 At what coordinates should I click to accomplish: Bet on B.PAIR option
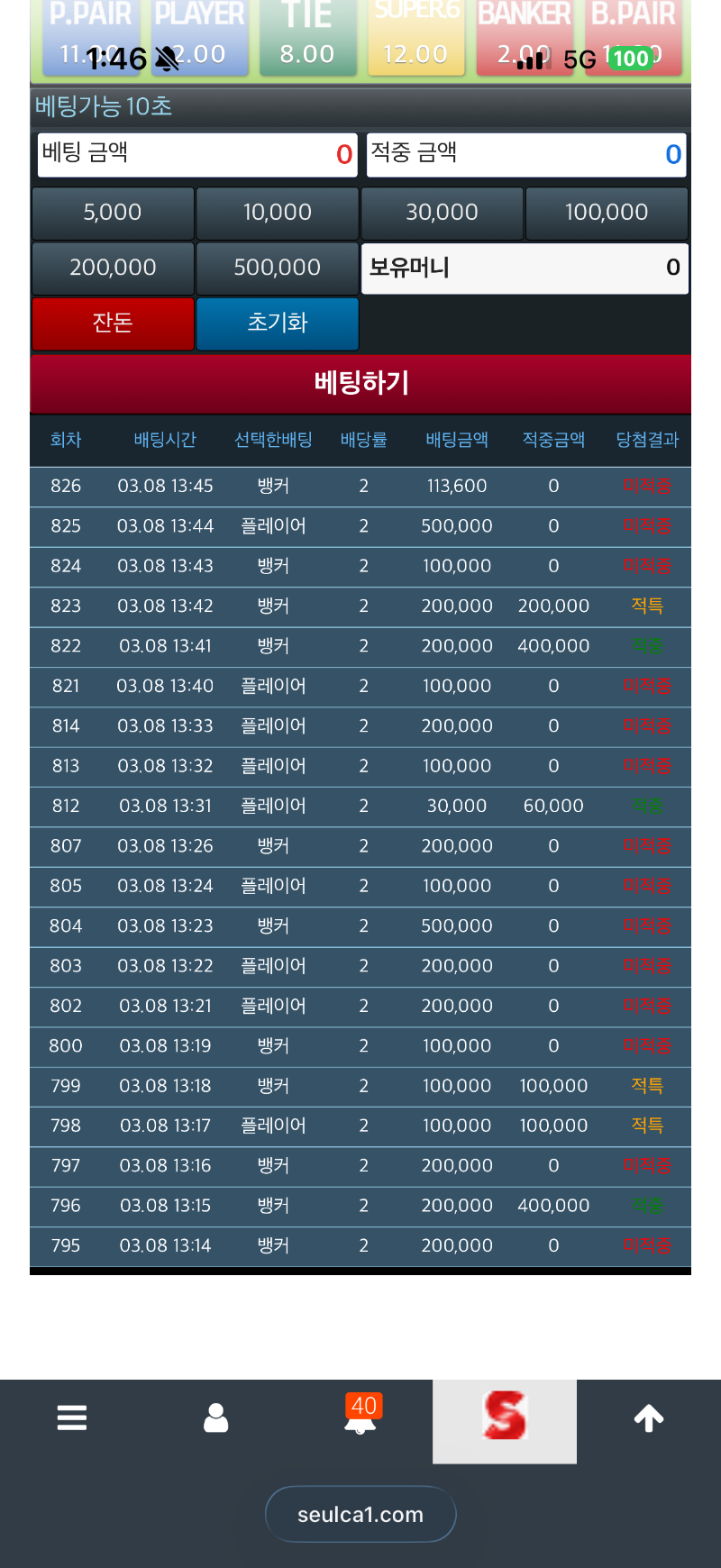click(633, 36)
